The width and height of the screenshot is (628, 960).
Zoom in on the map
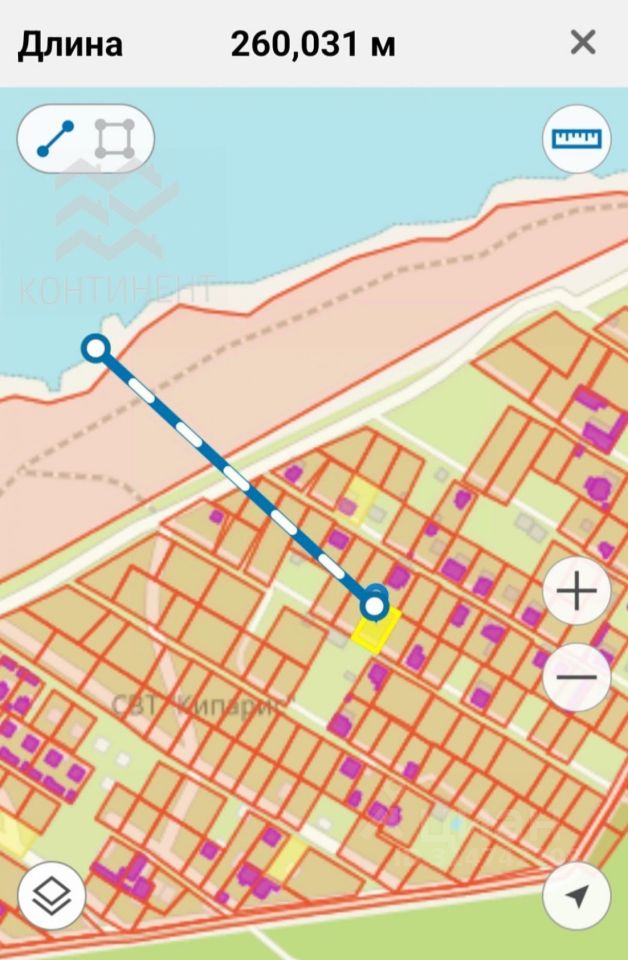pos(576,592)
